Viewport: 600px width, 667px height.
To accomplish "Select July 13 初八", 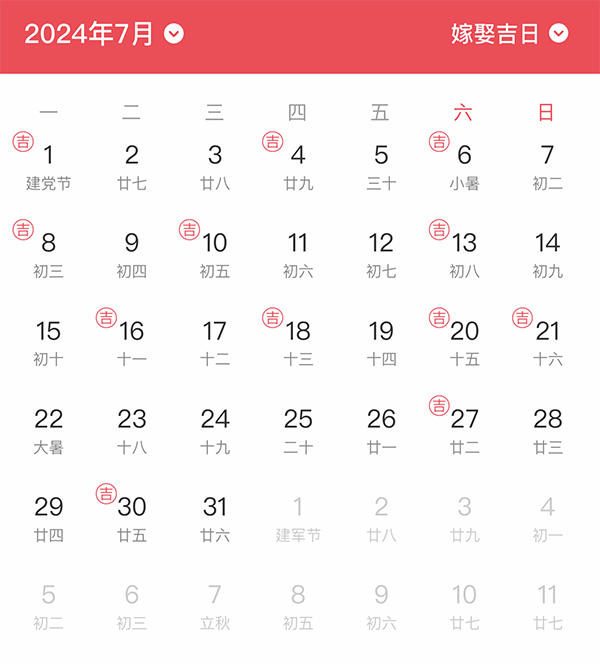I will click(464, 253).
